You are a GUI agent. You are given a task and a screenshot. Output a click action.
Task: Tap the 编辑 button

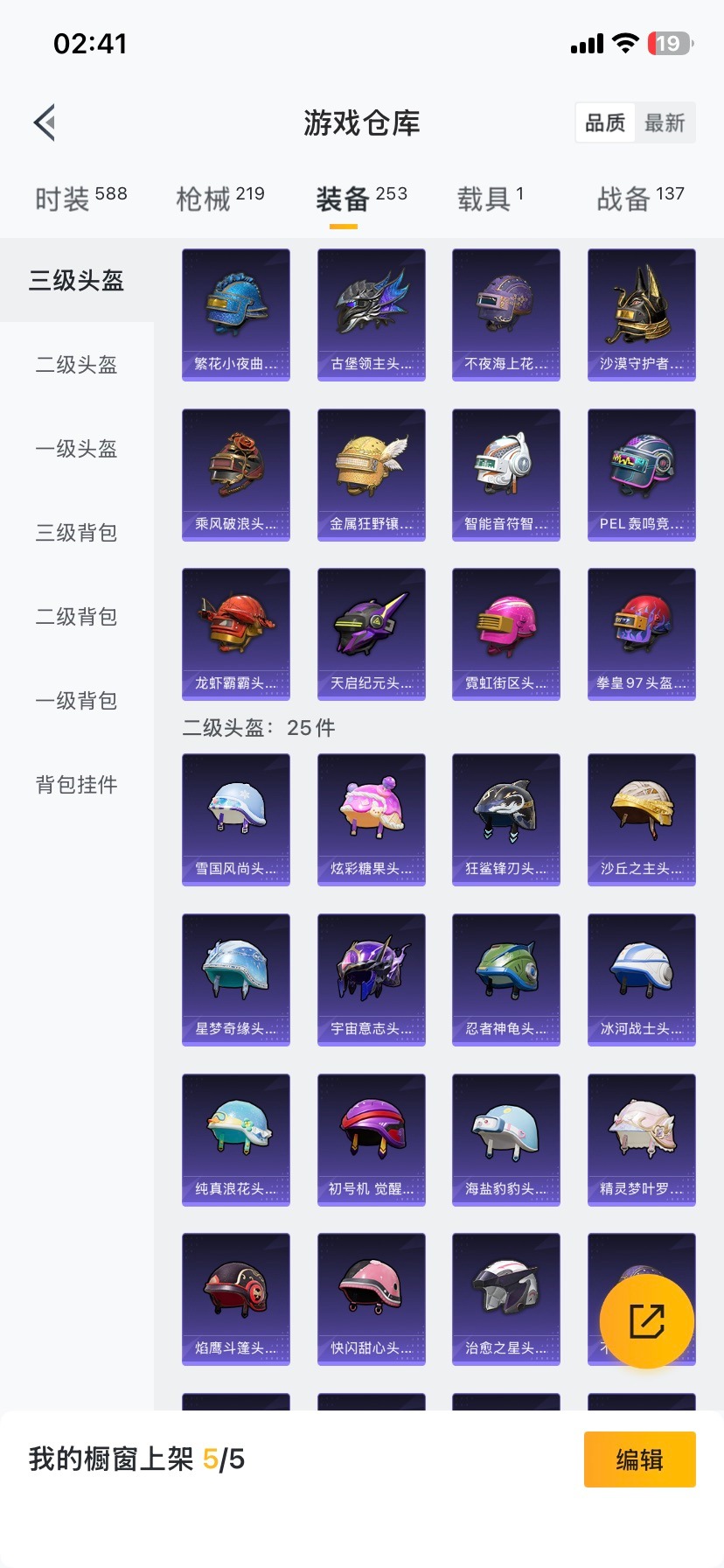(x=639, y=1459)
